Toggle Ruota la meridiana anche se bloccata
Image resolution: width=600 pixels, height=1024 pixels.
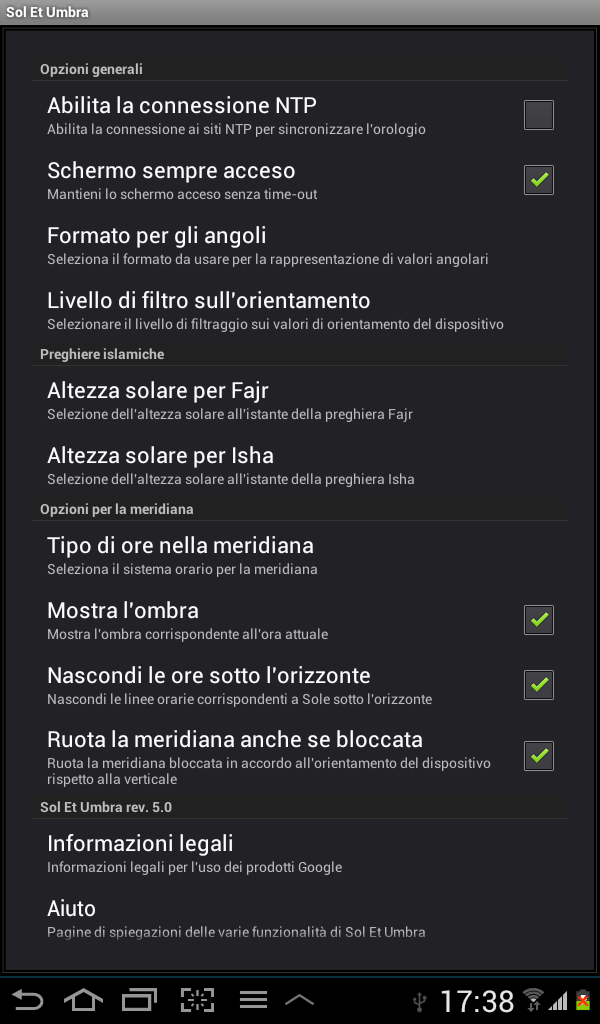539,756
